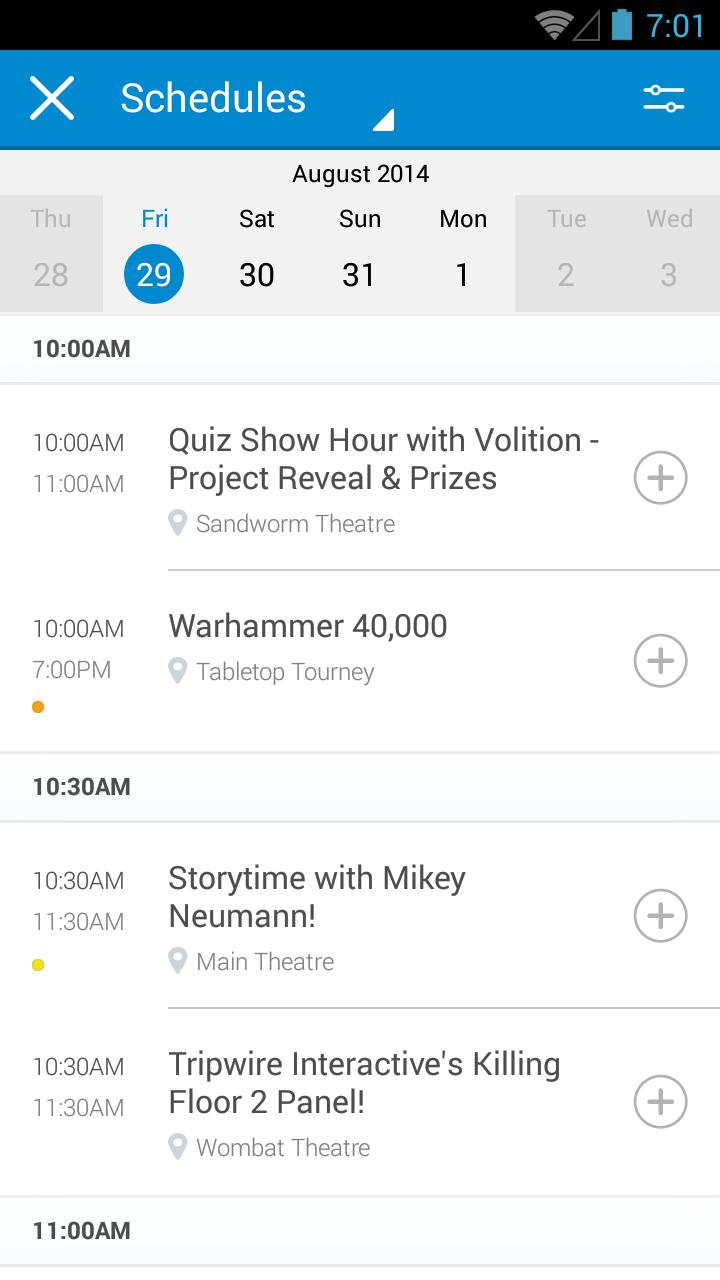Click the yellow dot on Storytime event
Image resolution: width=720 pixels, height=1280 pixels.
[x=38, y=964]
